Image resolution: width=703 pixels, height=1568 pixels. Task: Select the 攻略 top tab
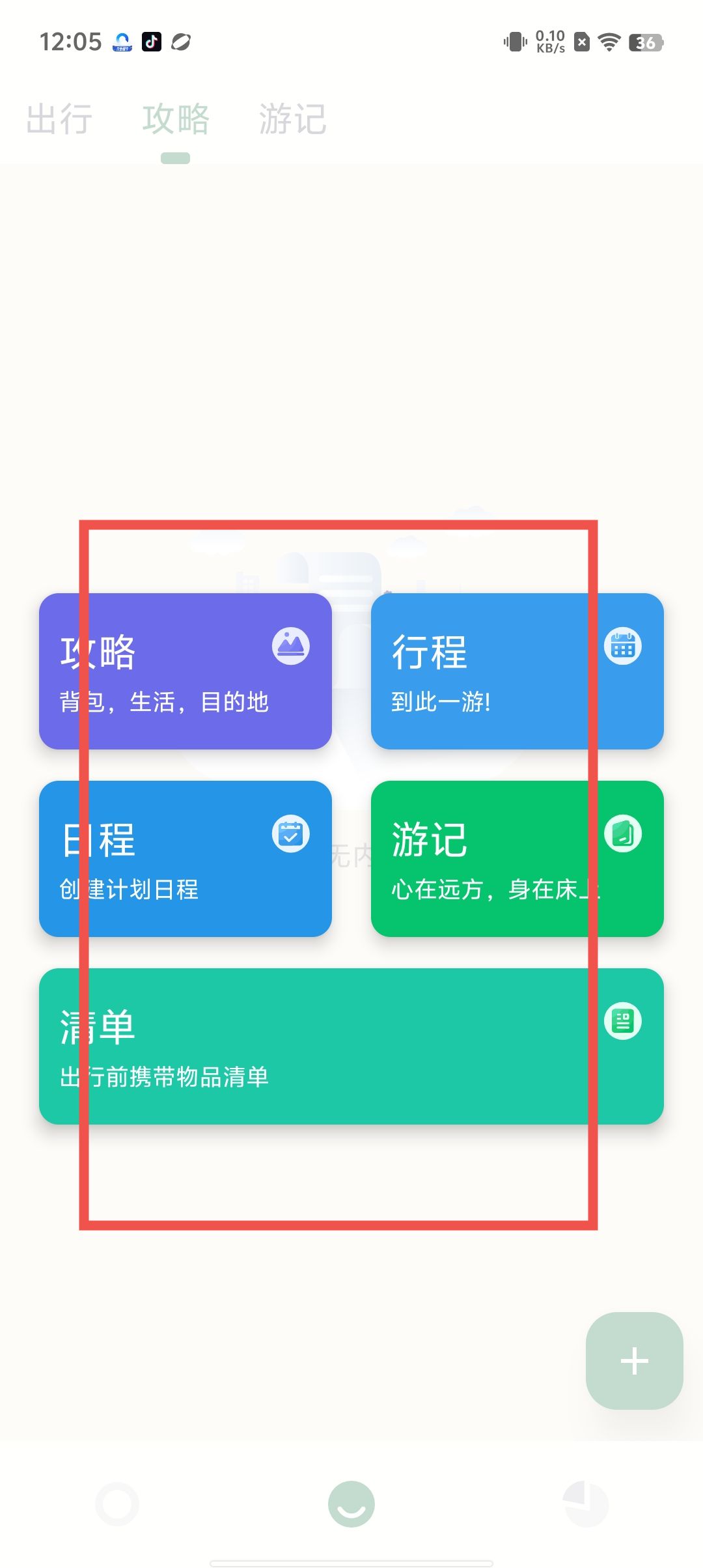[x=176, y=119]
